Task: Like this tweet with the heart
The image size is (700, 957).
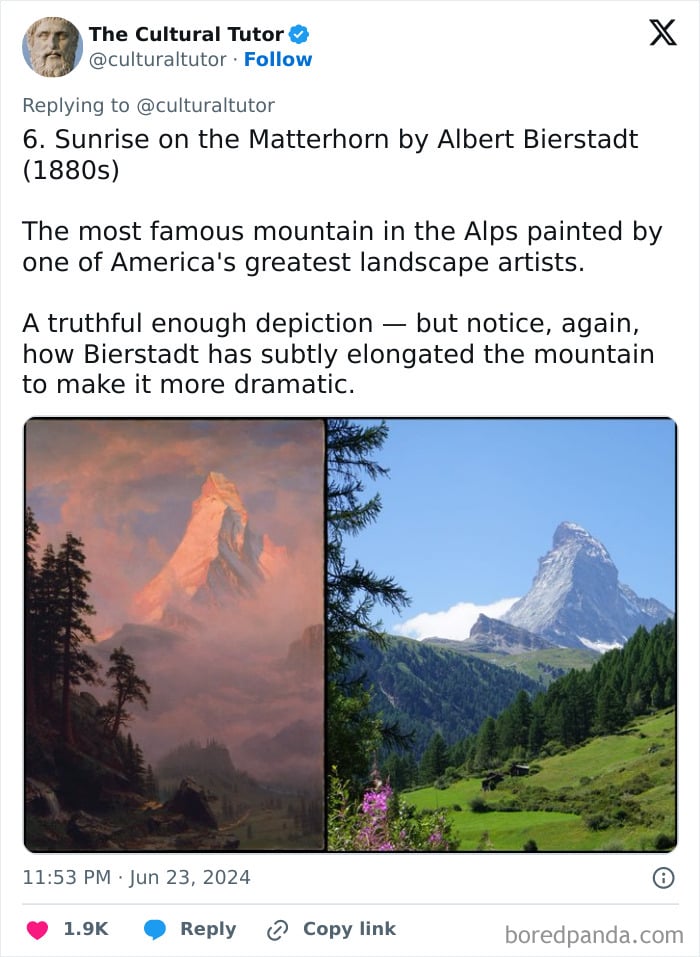Action: click(38, 929)
